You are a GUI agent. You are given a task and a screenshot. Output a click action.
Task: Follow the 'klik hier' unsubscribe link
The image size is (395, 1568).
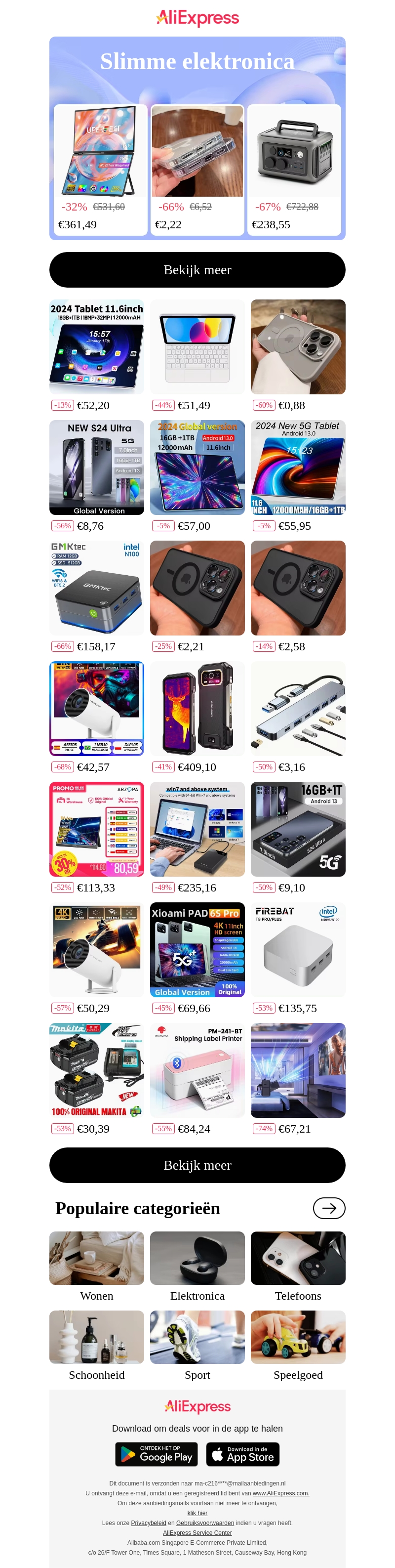[x=197, y=1513]
